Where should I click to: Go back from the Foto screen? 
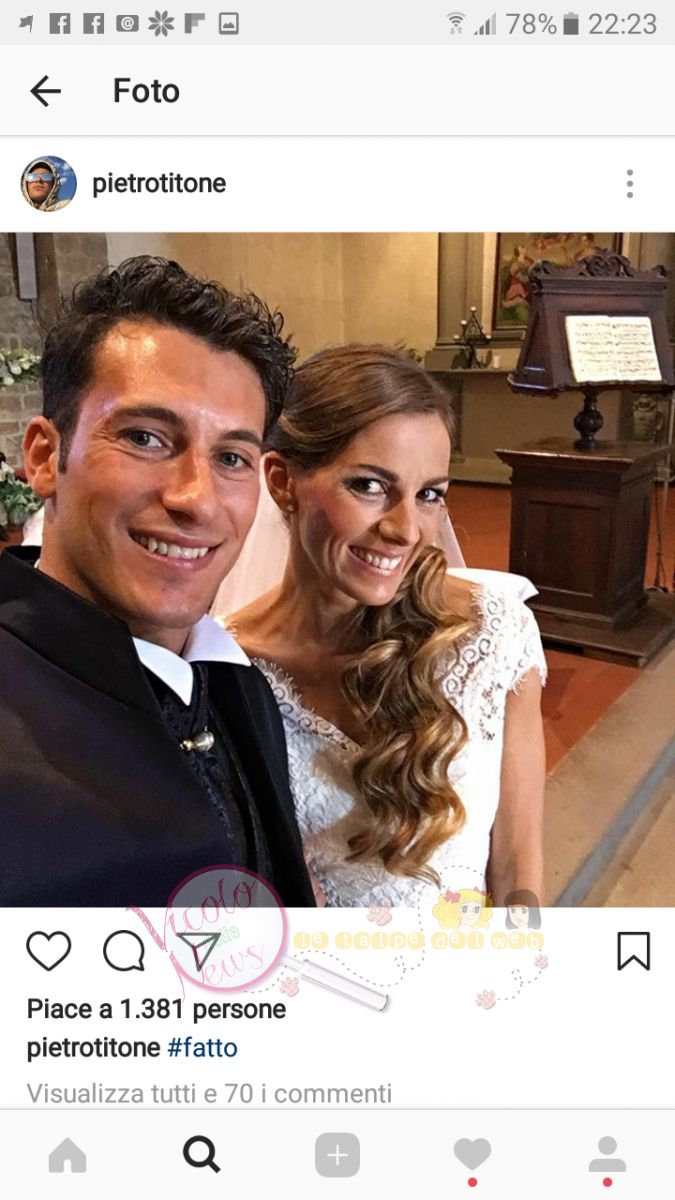pyautogui.click(x=45, y=91)
